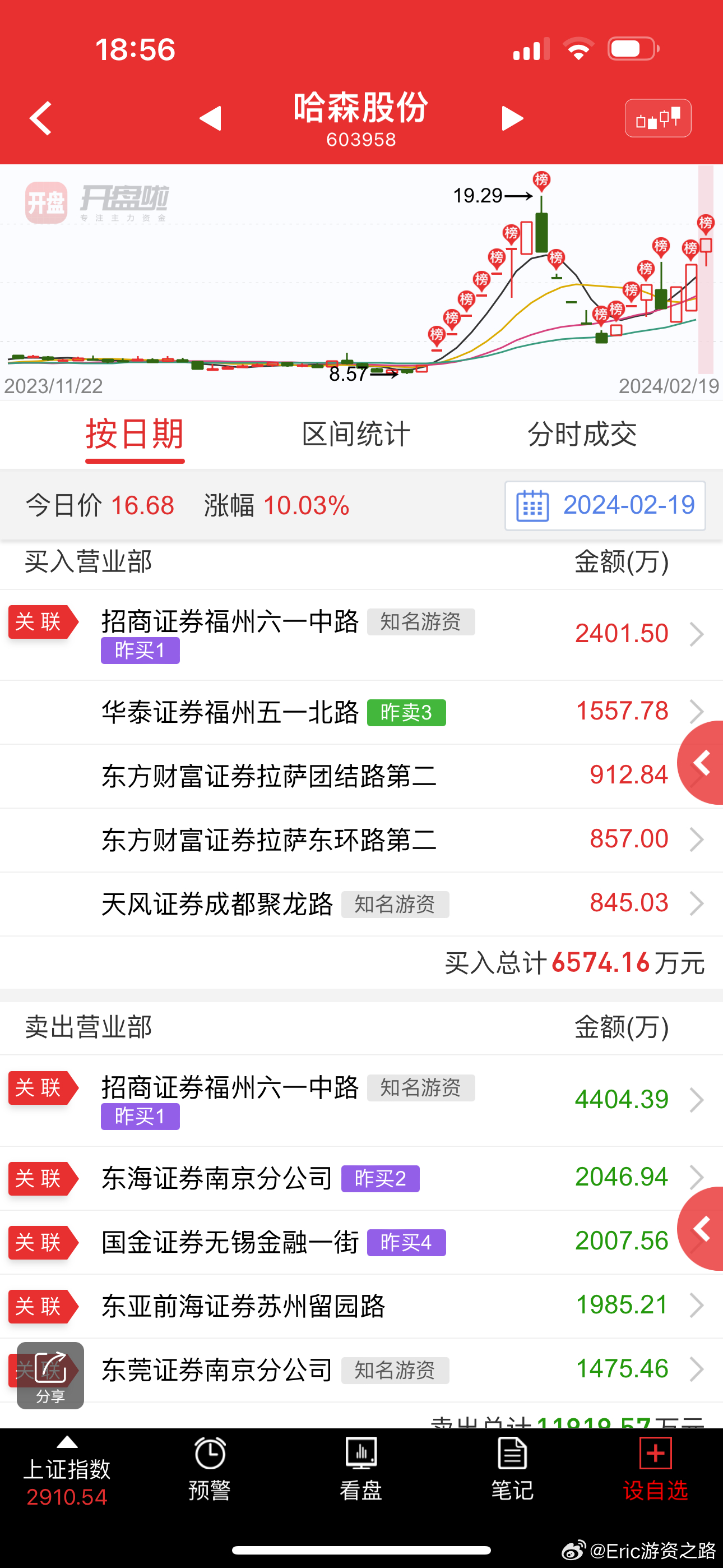This screenshot has height=1568, width=723.
Task: Switch to the next stock
Action: coord(512,118)
